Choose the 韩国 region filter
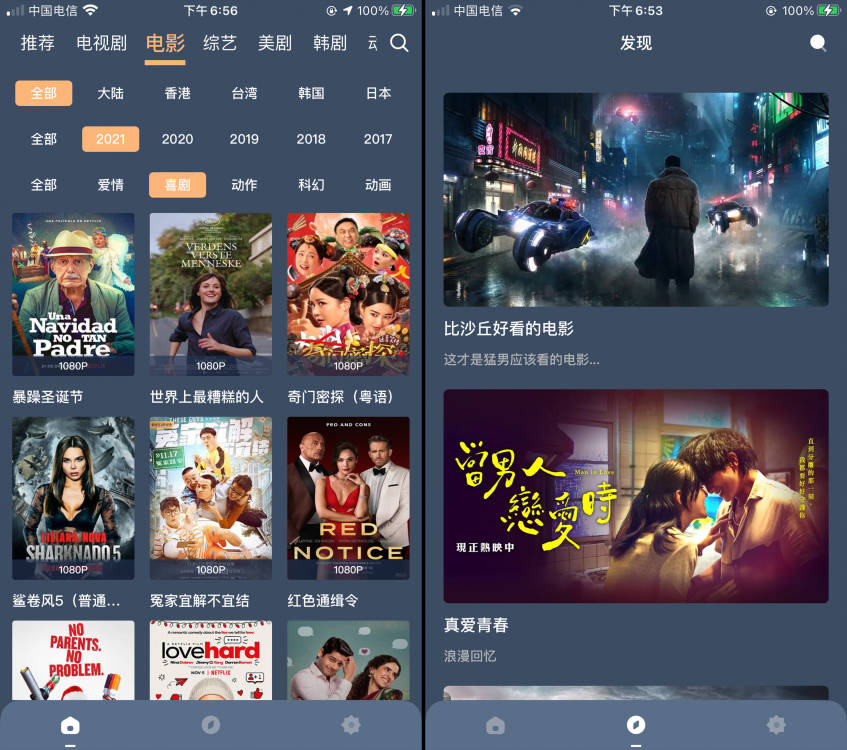This screenshot has width=847, height=750. [311, 93]
